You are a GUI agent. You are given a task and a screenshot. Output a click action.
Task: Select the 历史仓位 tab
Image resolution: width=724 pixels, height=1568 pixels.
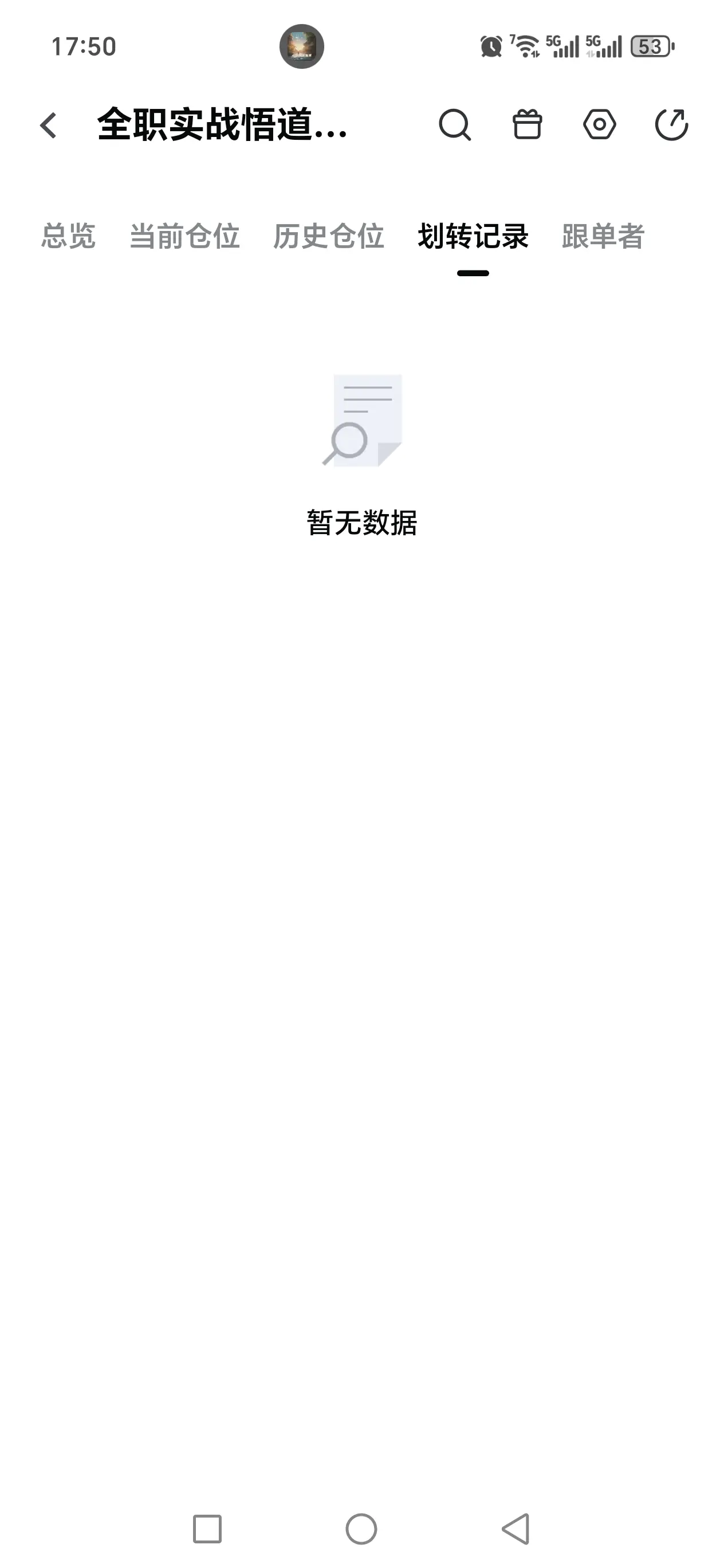(329, 237)
